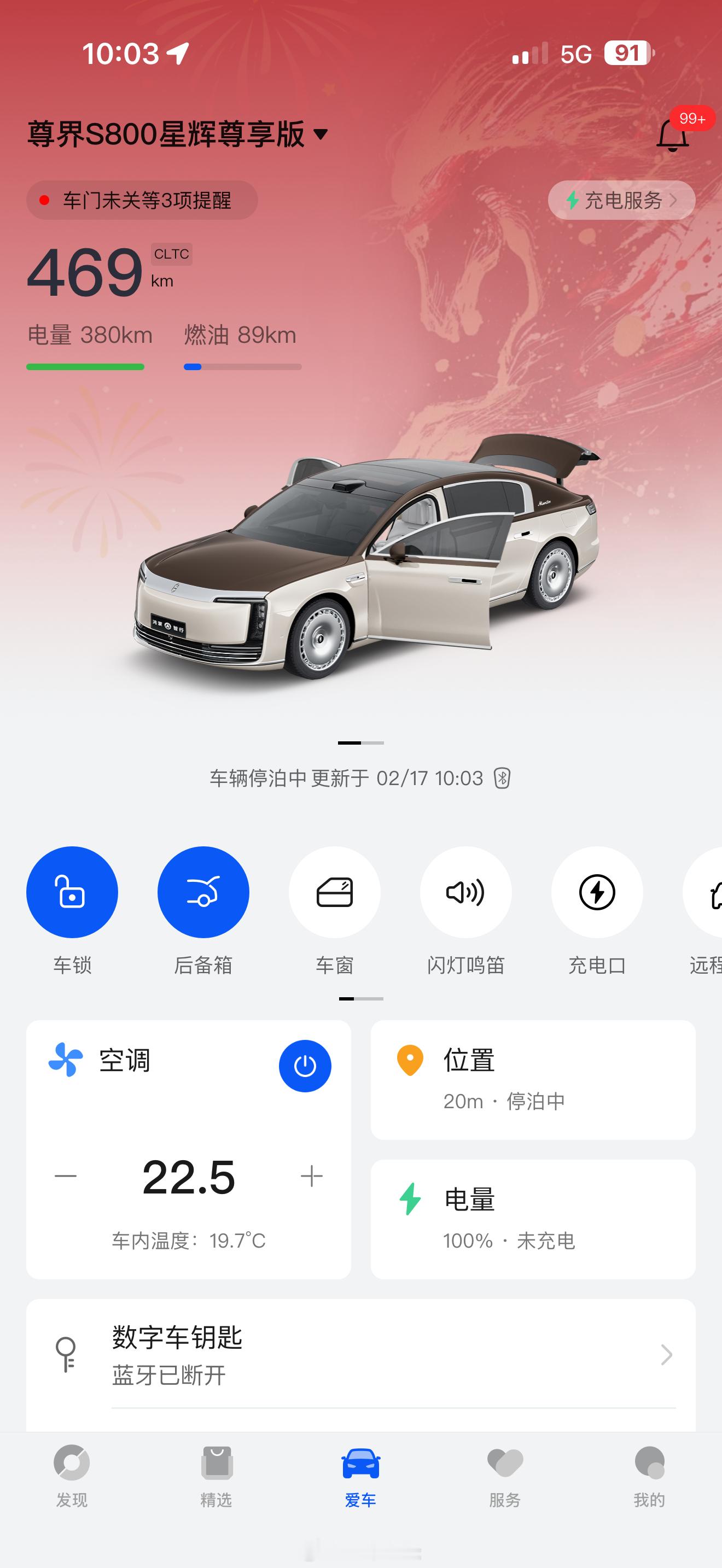Tap plus to raise AC temperature

tap(311, 1177)
